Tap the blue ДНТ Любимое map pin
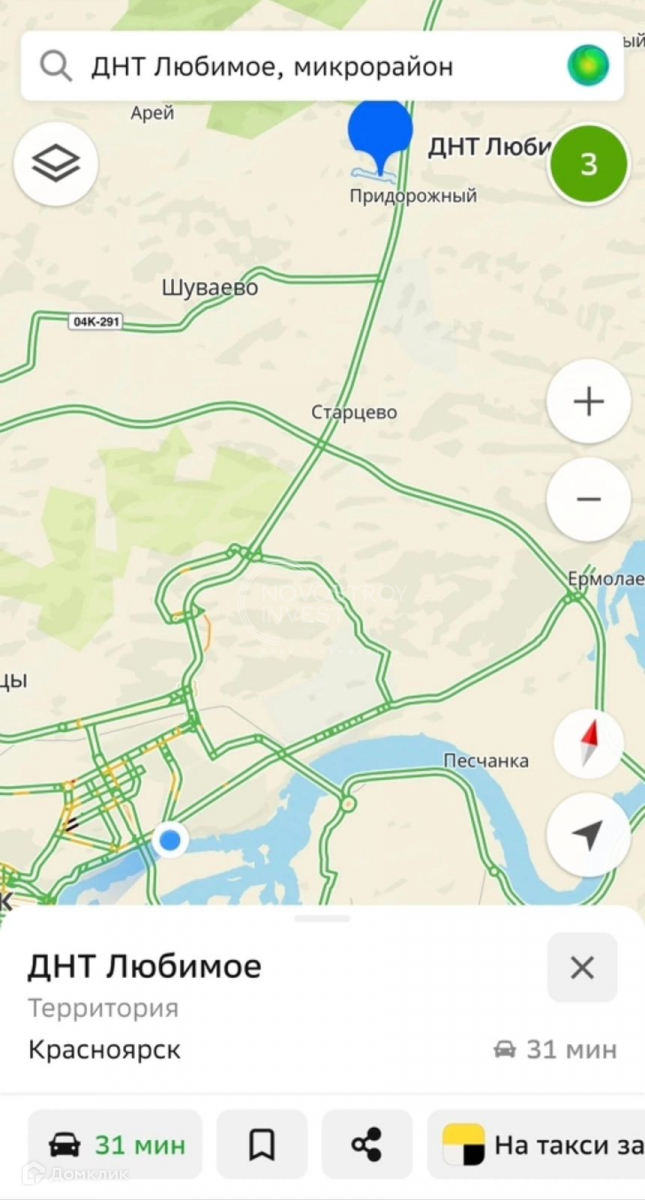 (380, 135)
